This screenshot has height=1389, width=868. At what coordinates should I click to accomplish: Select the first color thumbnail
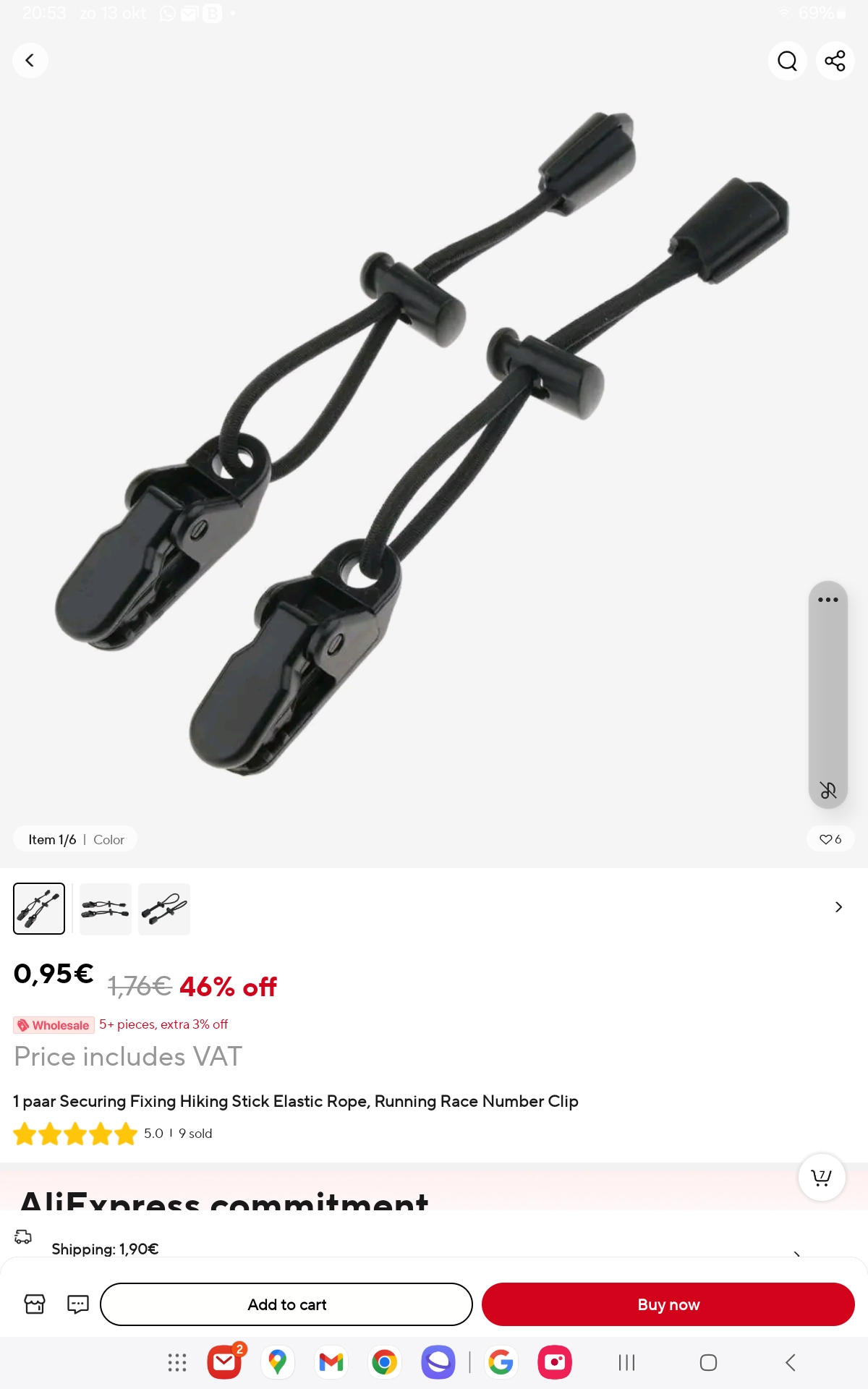pos(39,909)
